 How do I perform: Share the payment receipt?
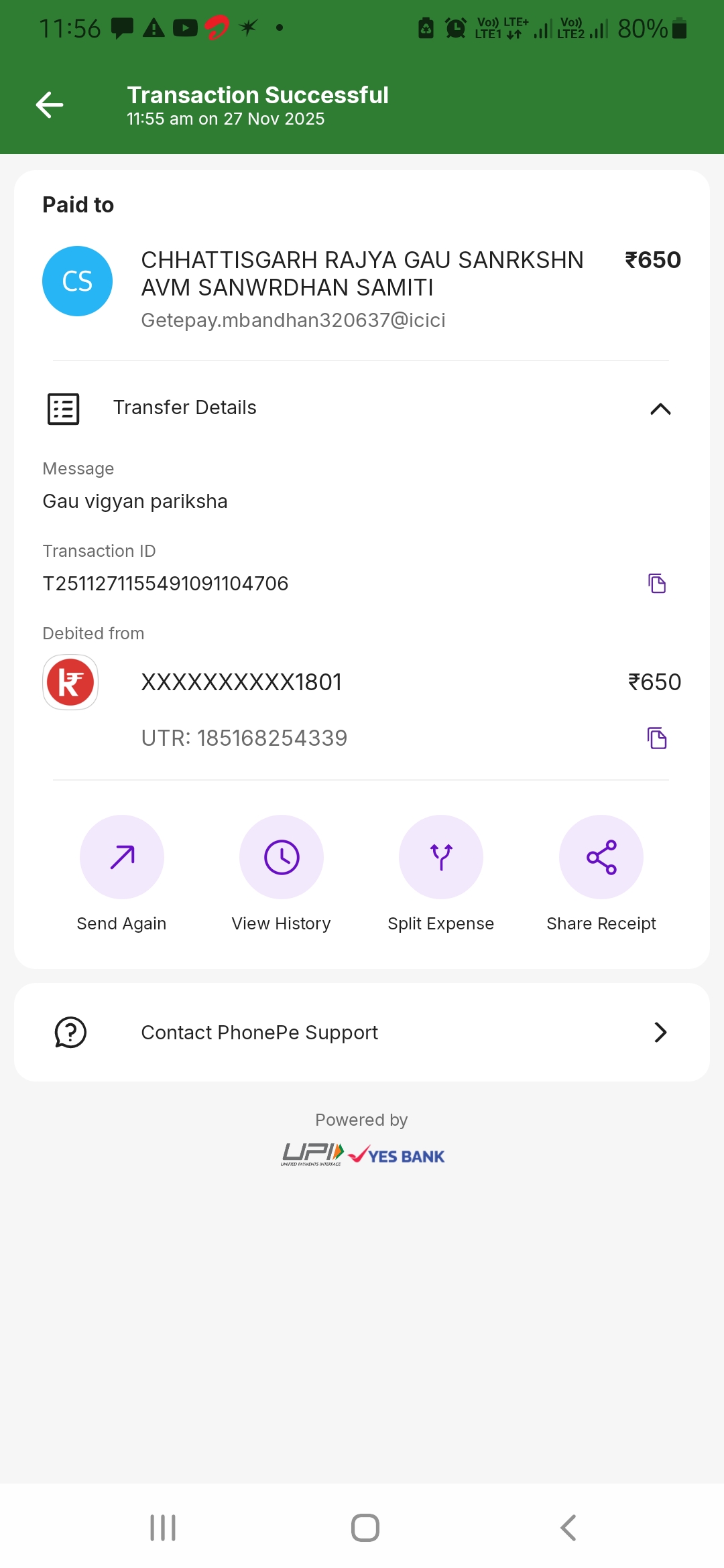pos(601,857)
